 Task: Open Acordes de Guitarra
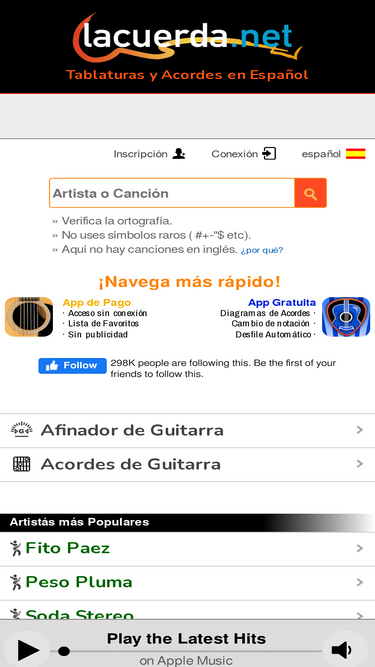188,464
